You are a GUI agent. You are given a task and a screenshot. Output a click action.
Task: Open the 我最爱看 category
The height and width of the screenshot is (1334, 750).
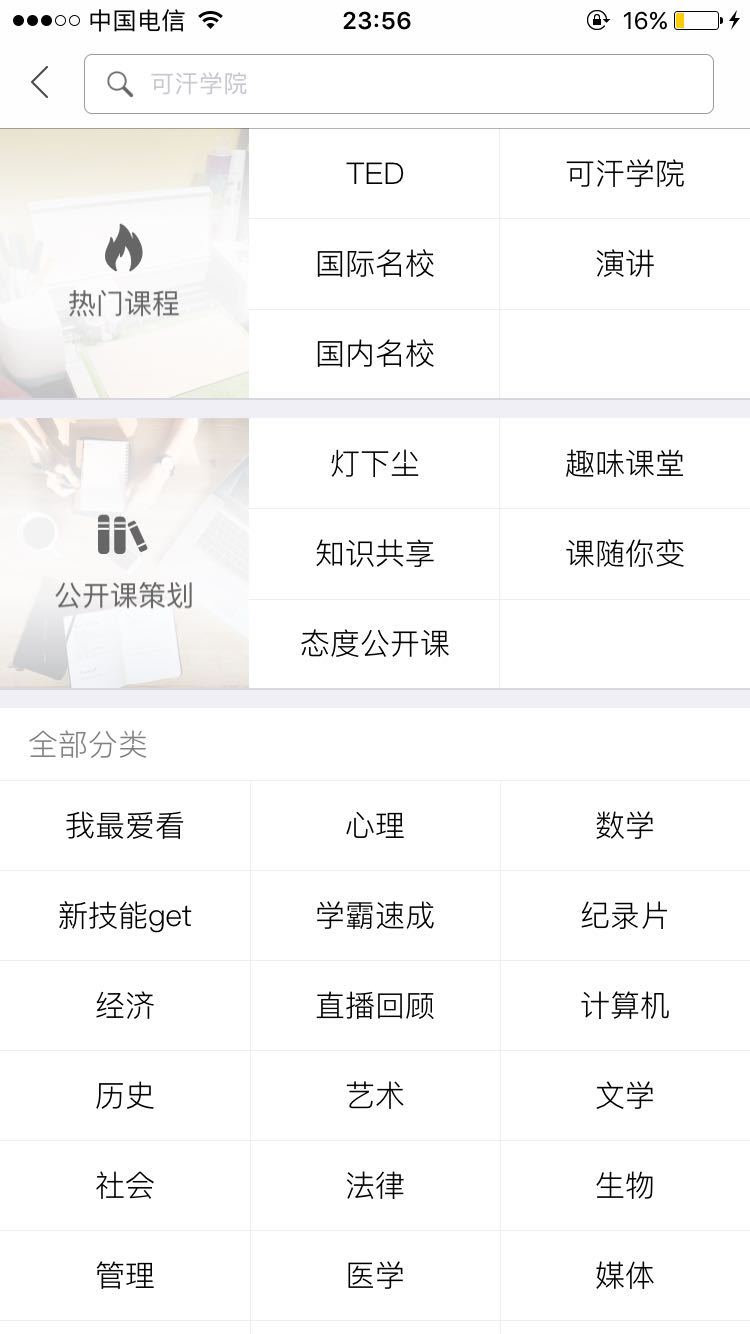(125, 826)
